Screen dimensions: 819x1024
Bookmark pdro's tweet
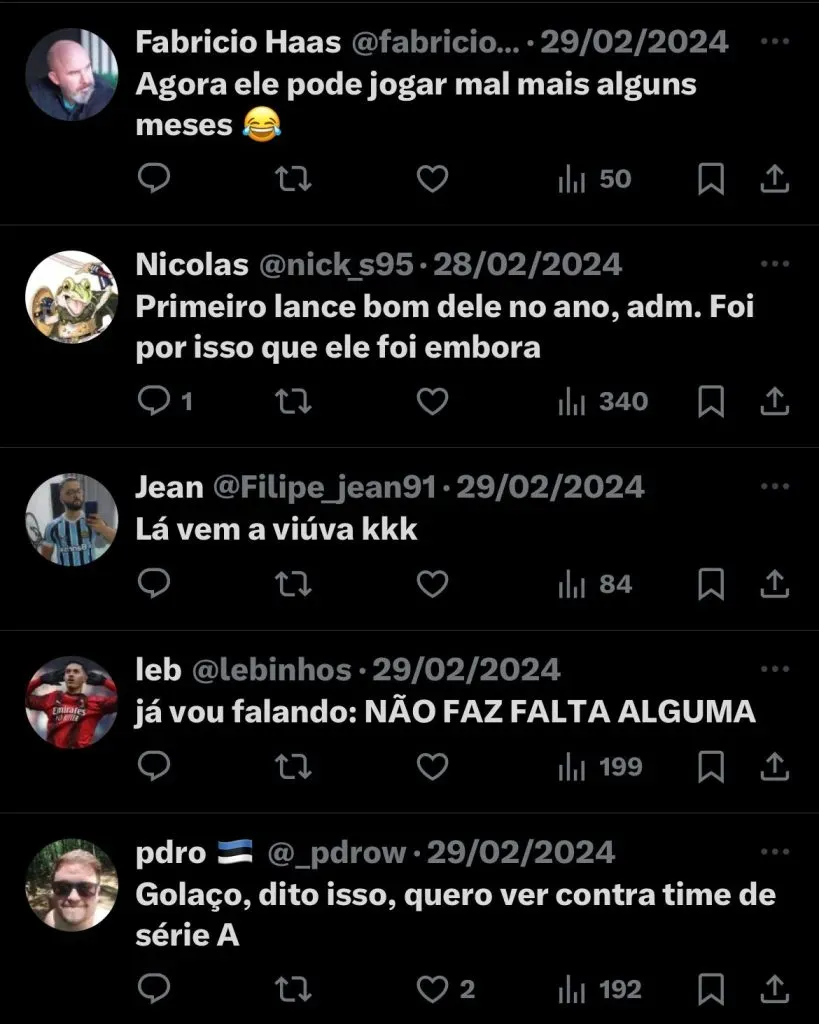coord(710,990)
